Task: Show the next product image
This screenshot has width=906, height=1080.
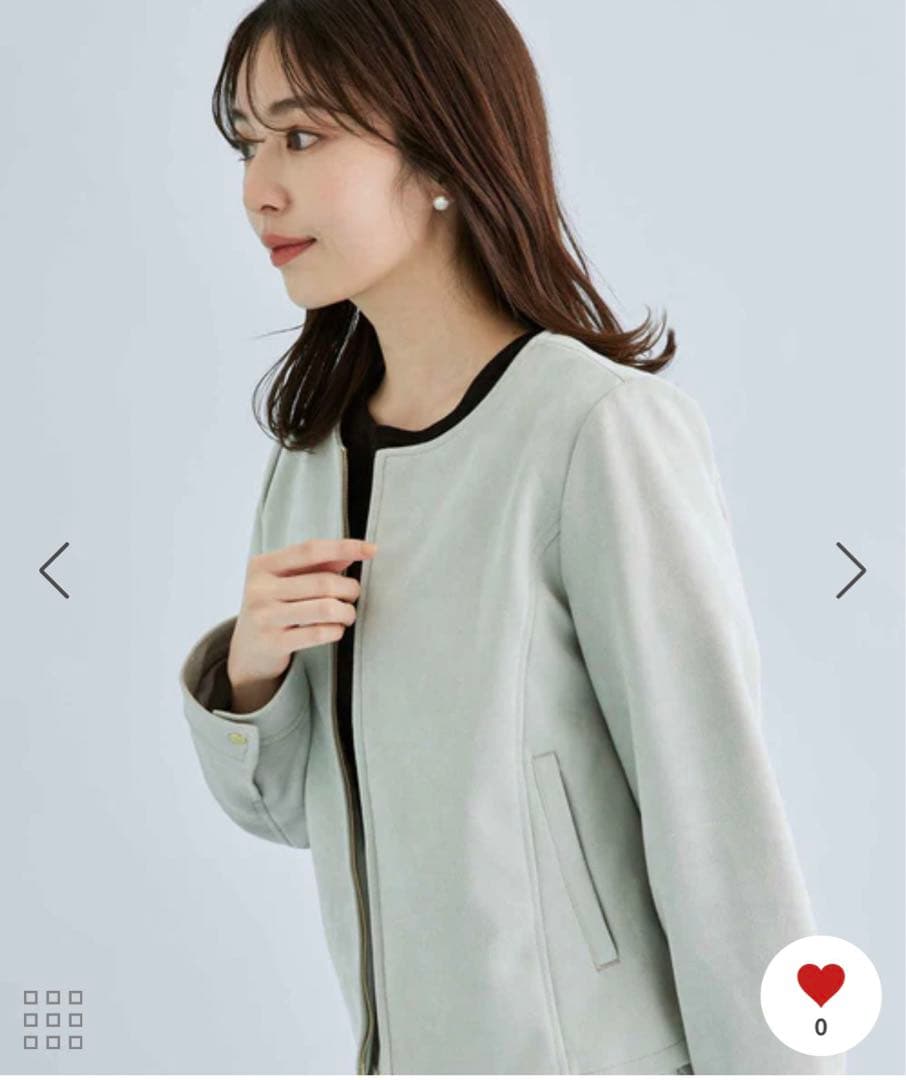Action: 850,570
